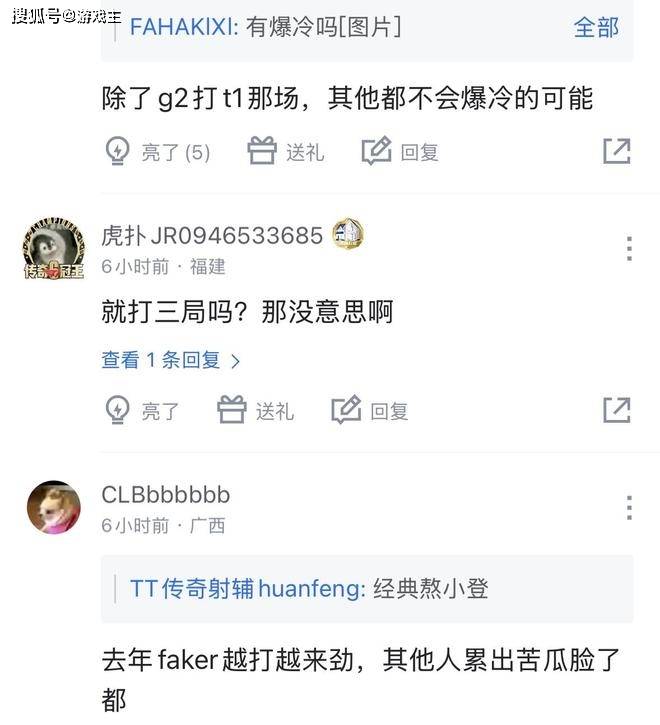This screenshot has height=725, width=660.
Task: Open the overflow menu for CLBbbbbbb's comment
Action: tap(629, 508)
